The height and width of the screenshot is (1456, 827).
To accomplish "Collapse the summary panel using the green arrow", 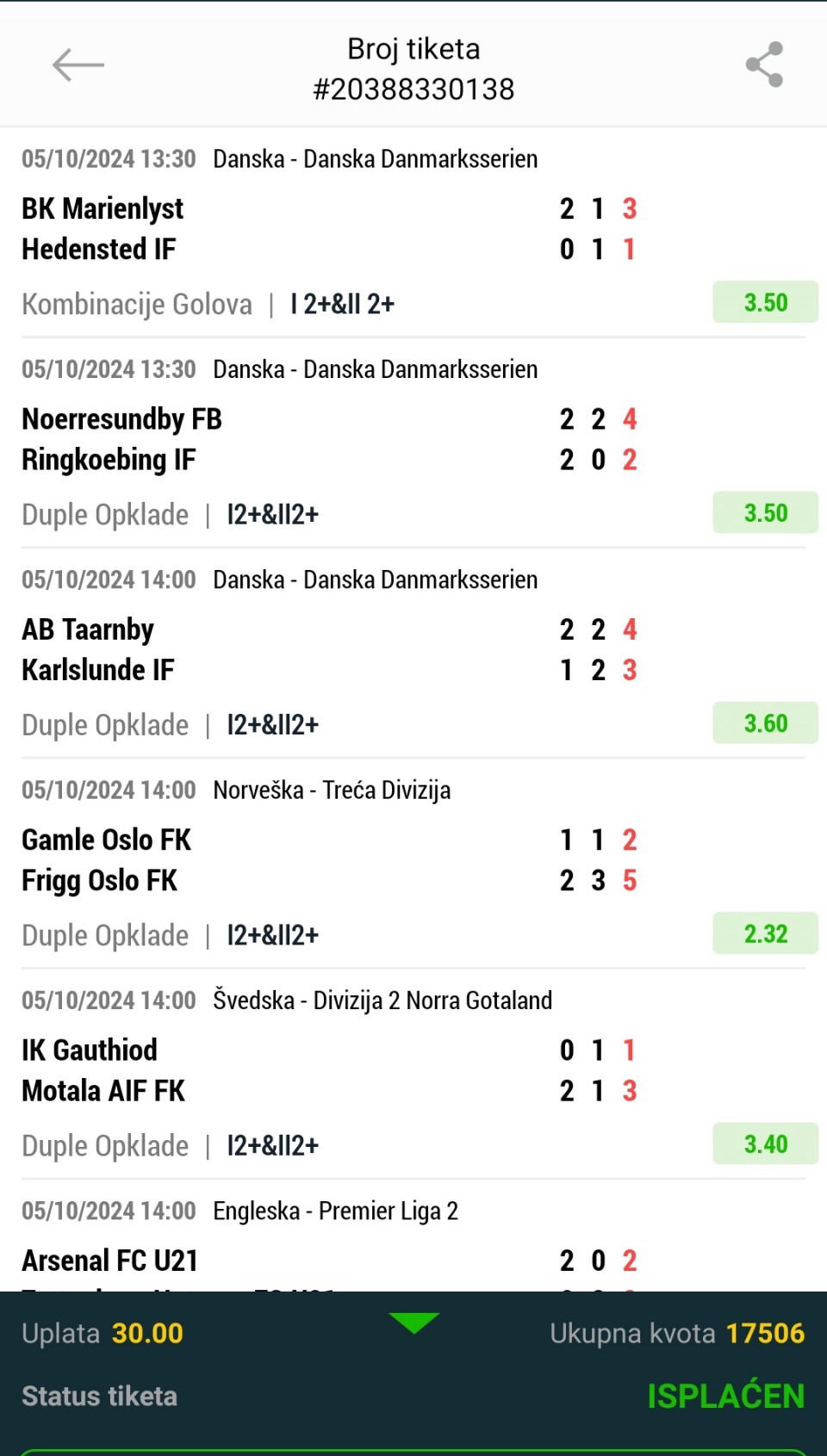I will [413, 1323].
